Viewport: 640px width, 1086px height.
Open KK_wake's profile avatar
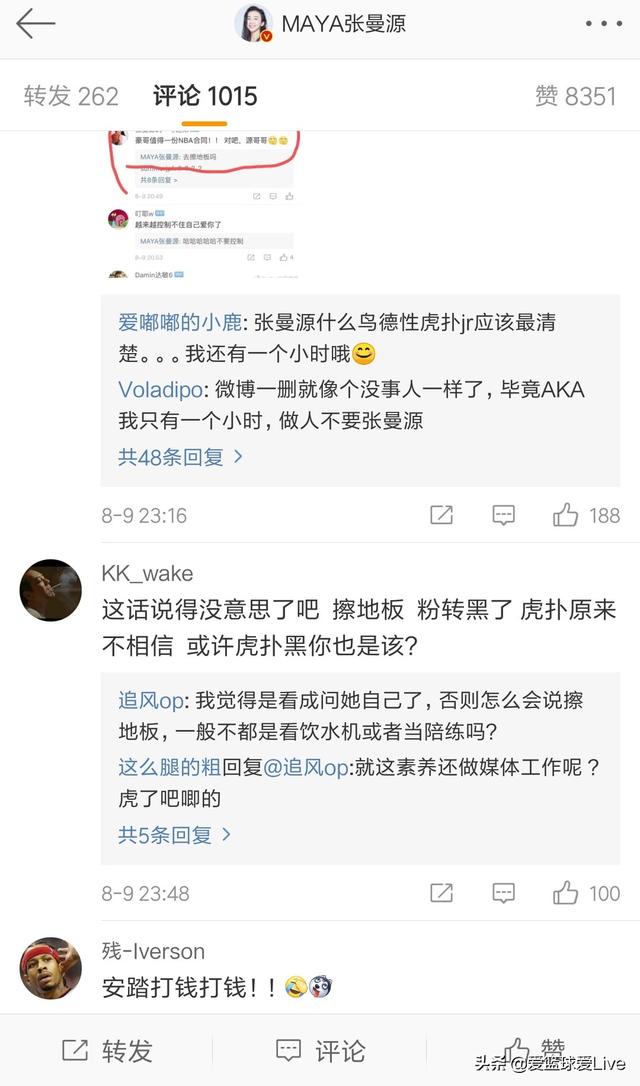pyautogui.click(x=50, y=590)
